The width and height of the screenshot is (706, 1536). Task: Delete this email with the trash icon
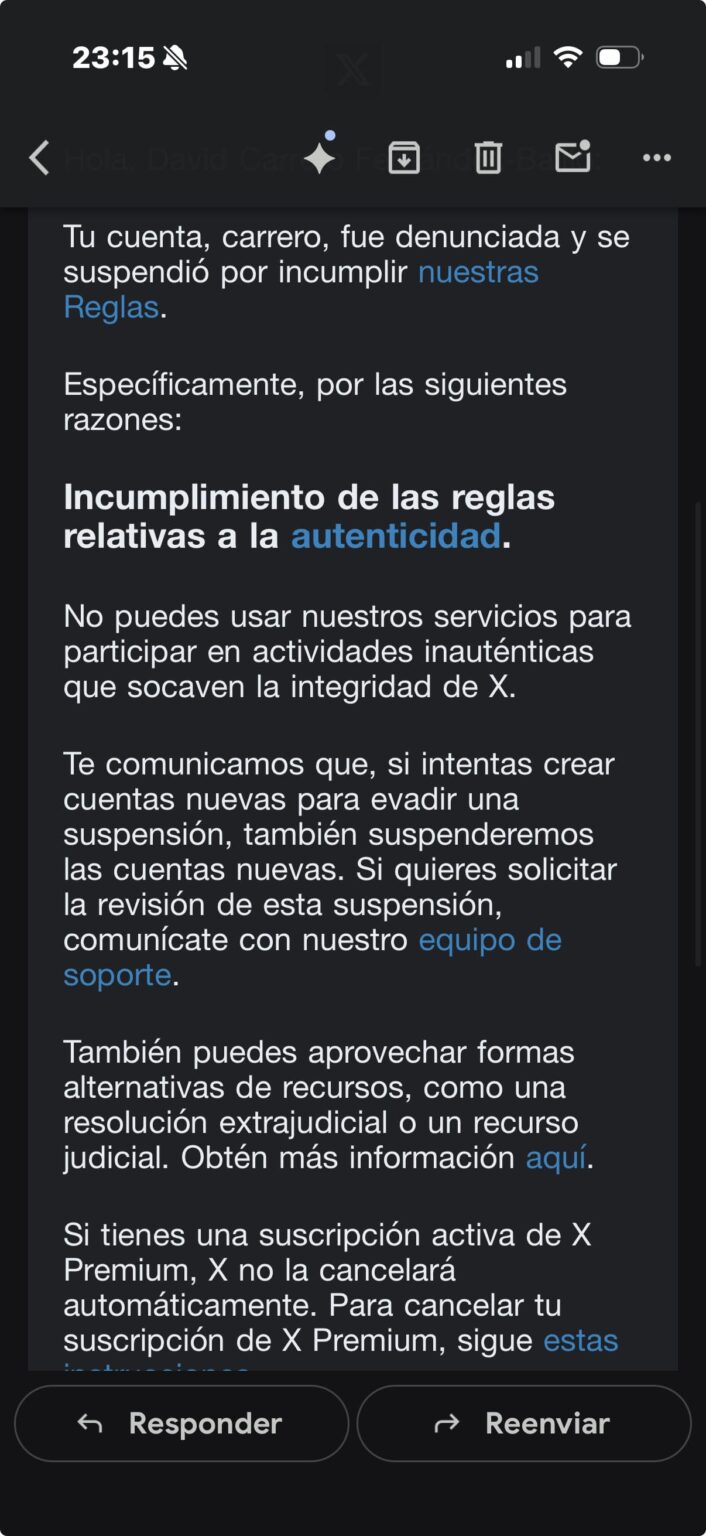click(488, 158)
